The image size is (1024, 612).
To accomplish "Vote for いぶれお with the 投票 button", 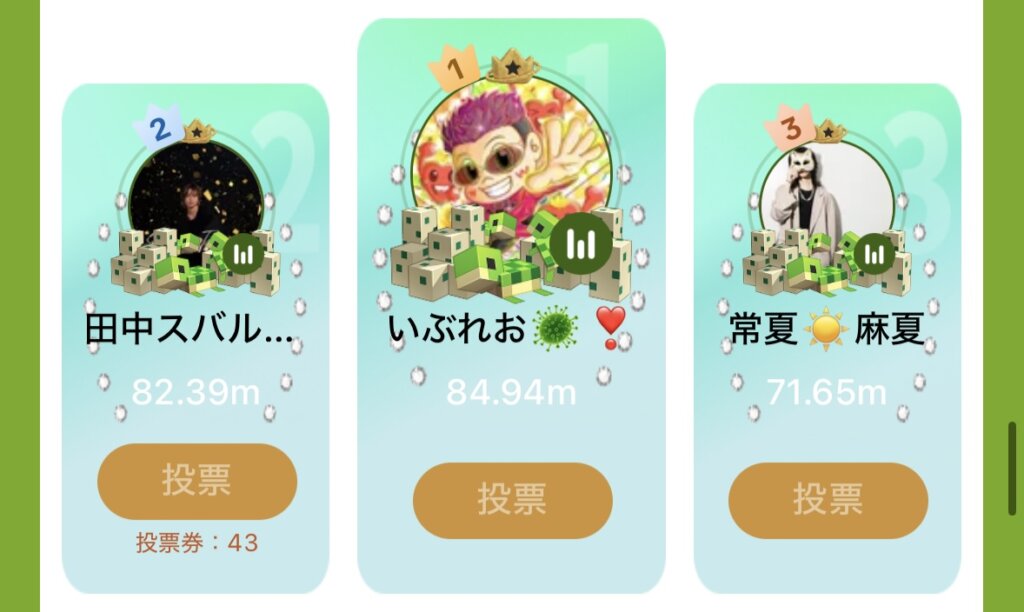I will pyautogui.click(x=512, y=500).
